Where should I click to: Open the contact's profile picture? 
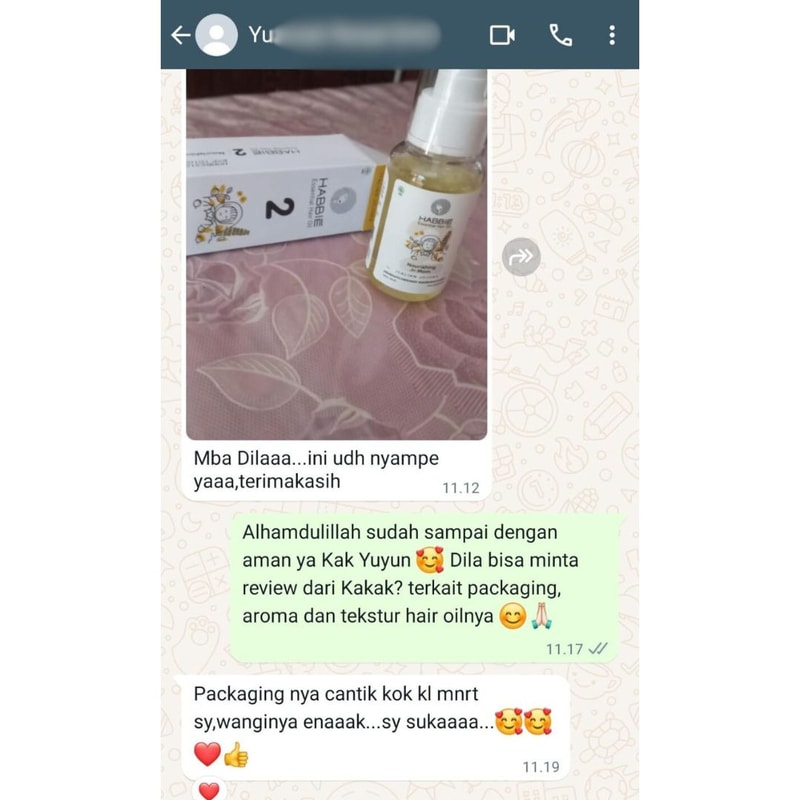216,35
